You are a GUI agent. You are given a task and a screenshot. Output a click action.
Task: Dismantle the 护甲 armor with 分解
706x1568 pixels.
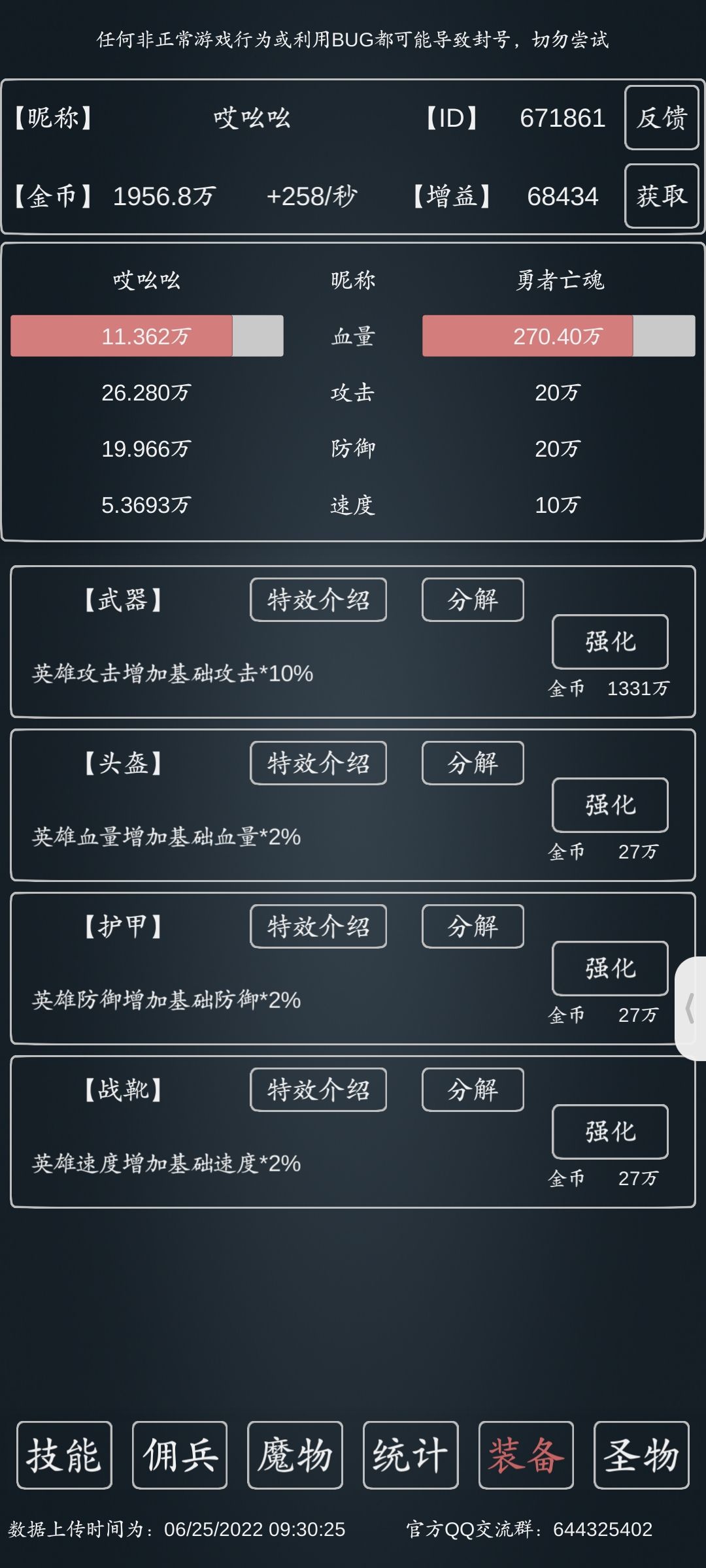[x=473, y=926]
